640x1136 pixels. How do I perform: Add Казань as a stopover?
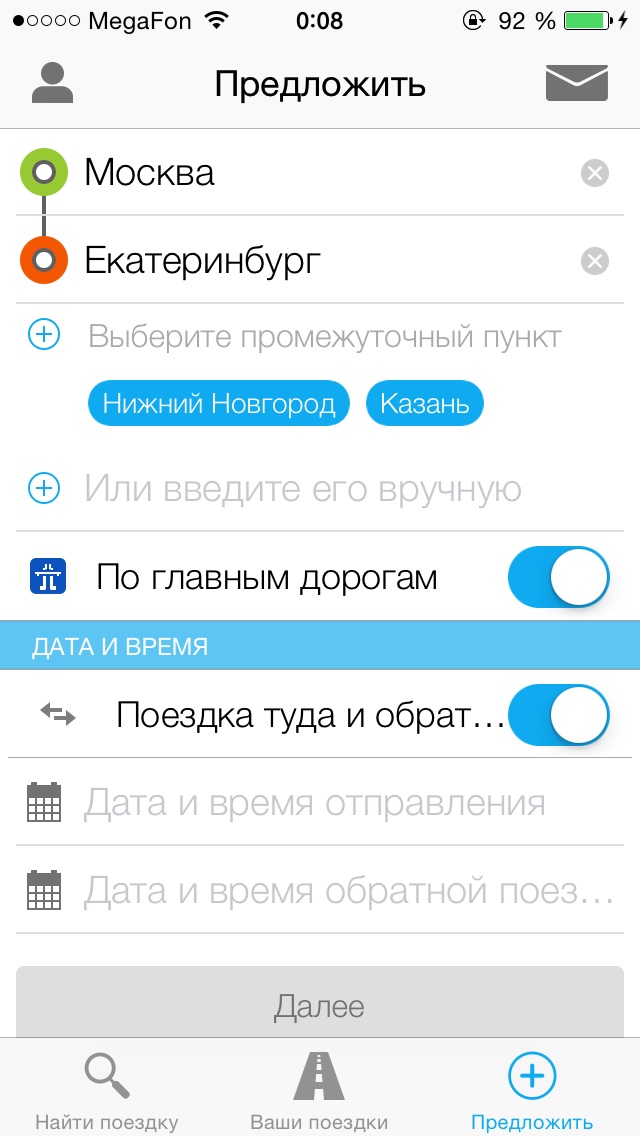coord(425,404)
